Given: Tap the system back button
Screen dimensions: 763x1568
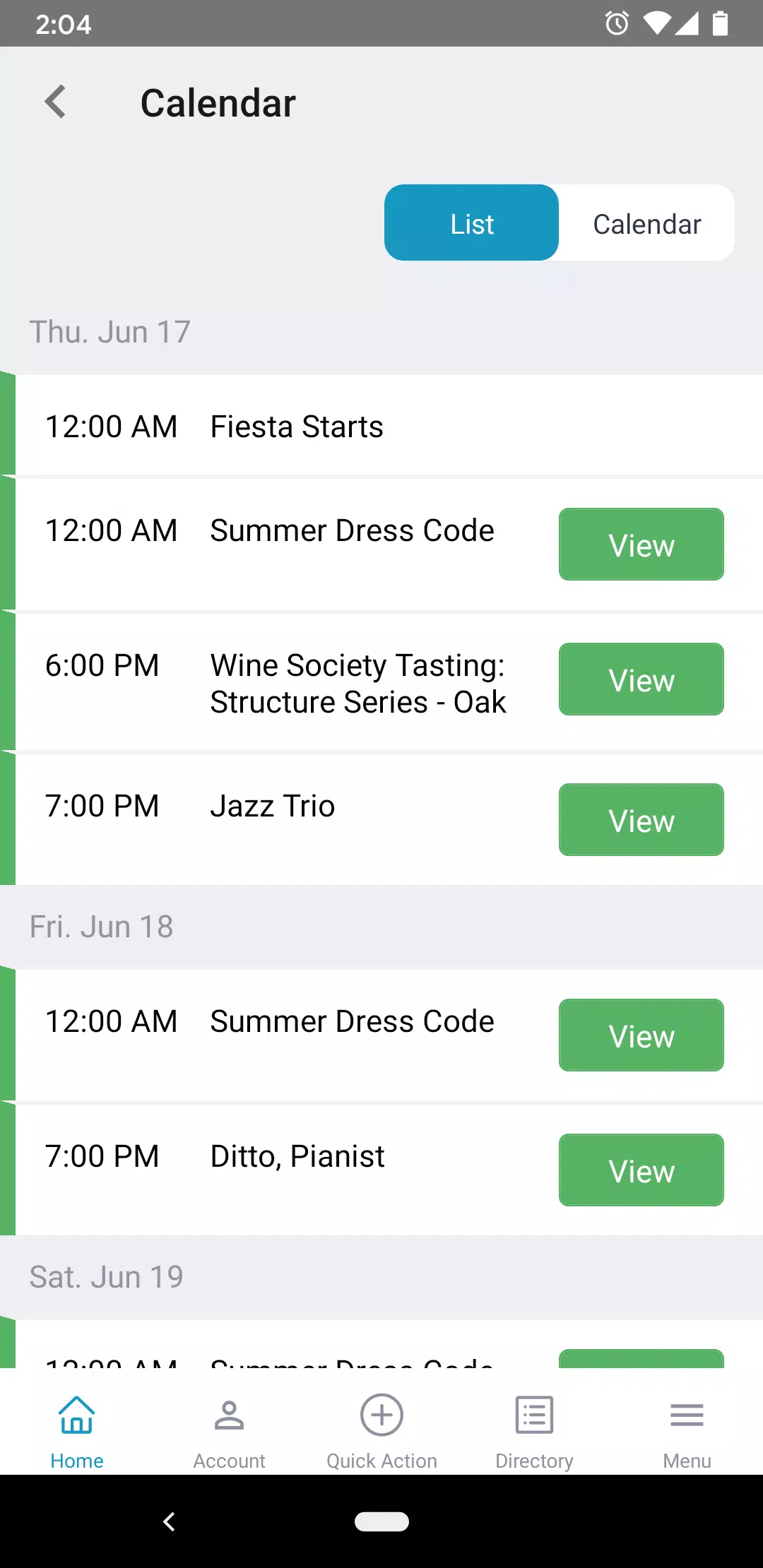Looking at the screenshot, I should pyautogui.click(x=169, y=1521).
